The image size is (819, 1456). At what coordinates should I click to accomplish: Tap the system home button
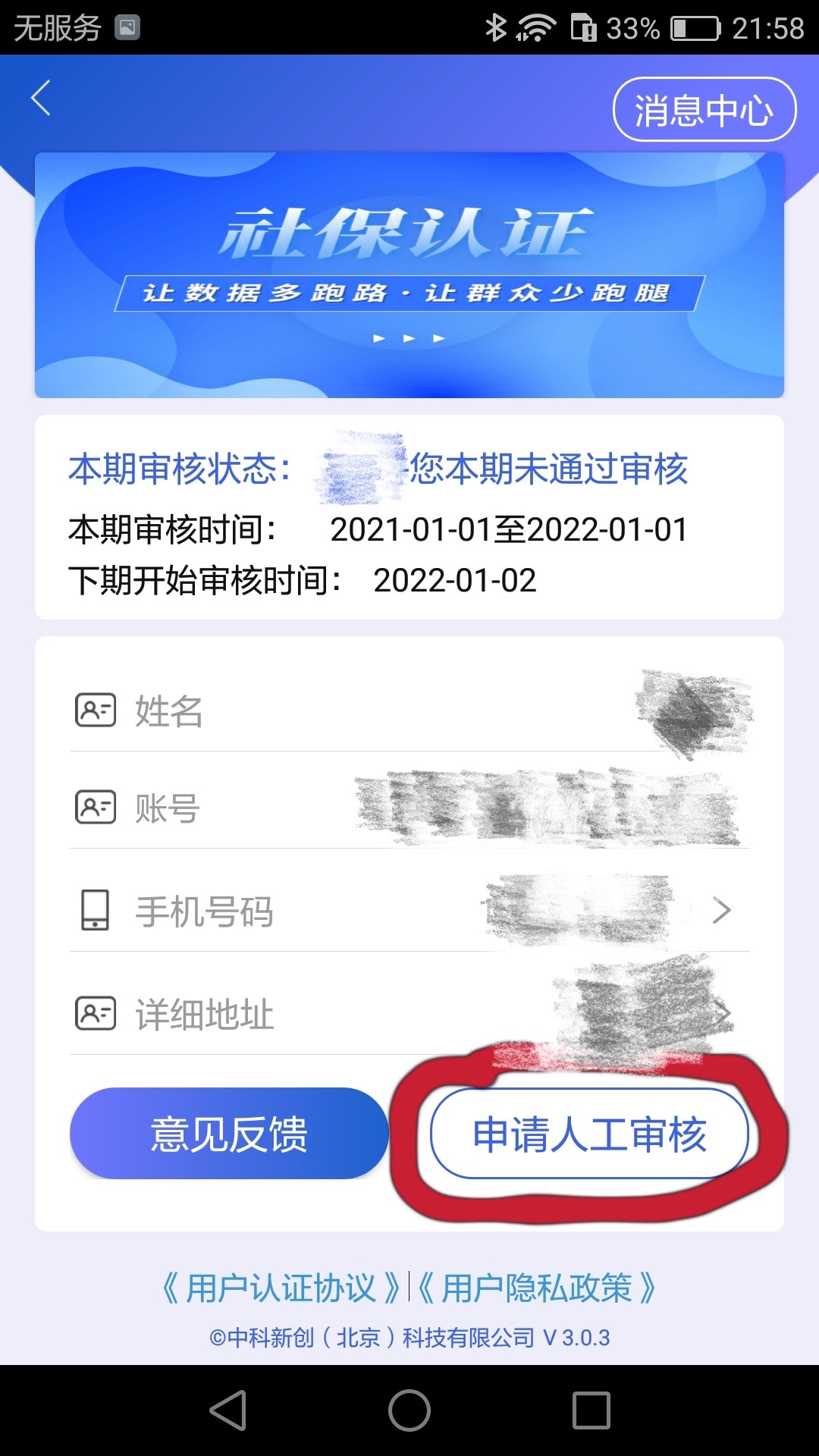coord(409,1410)
